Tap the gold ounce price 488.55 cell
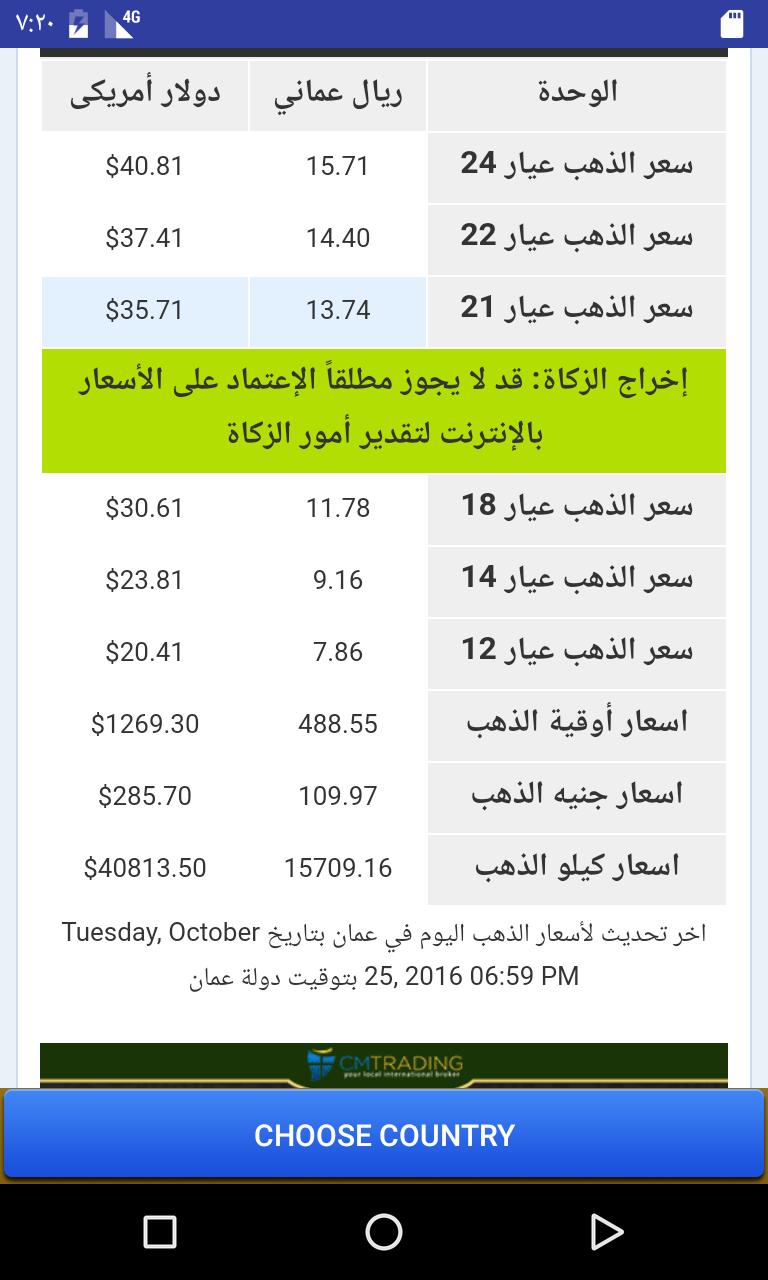Screen dimensions: 768x1280 [x=338, y=724]
